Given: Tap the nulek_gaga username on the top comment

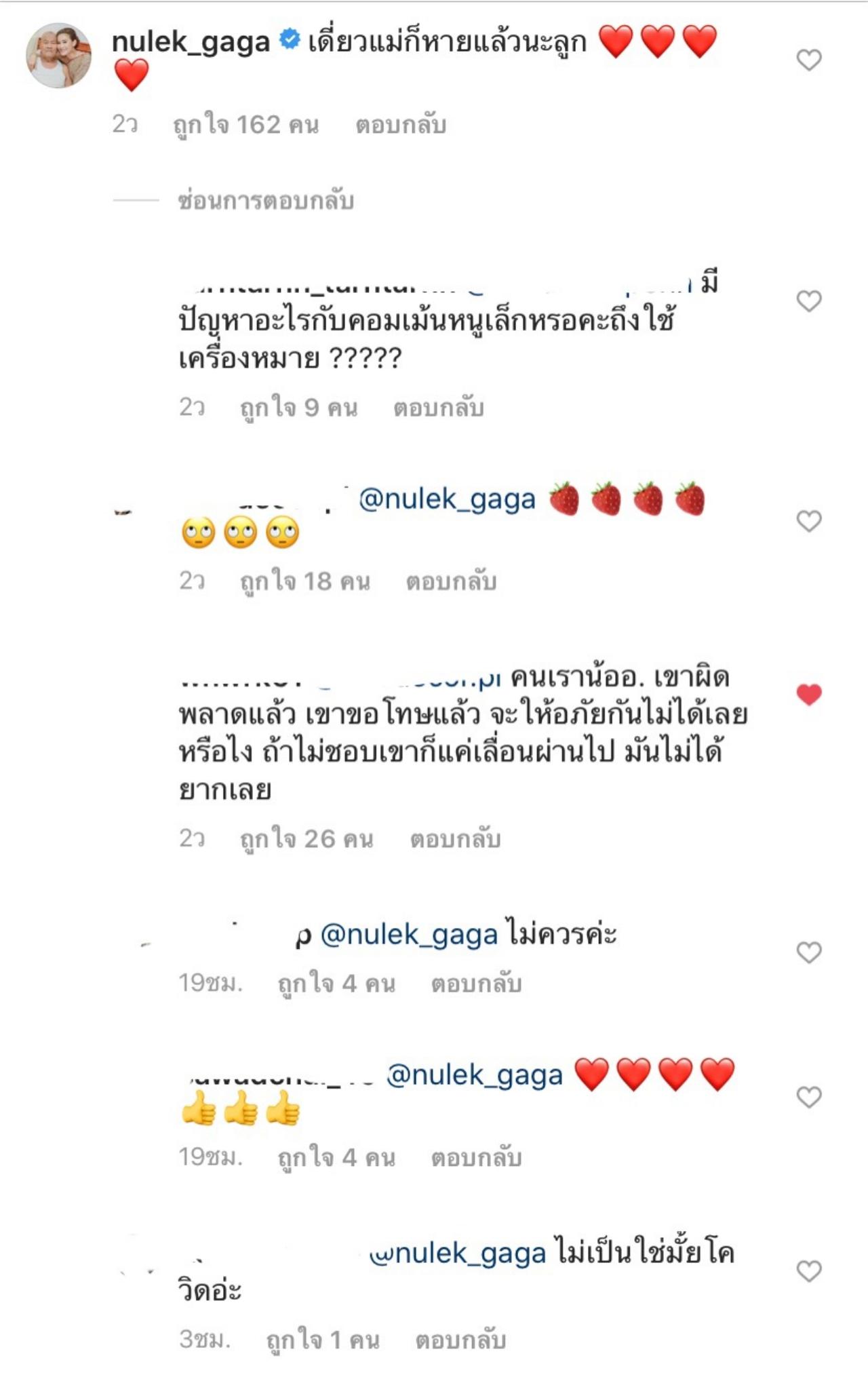Looking at the screenshot, I should coord(191,42).
